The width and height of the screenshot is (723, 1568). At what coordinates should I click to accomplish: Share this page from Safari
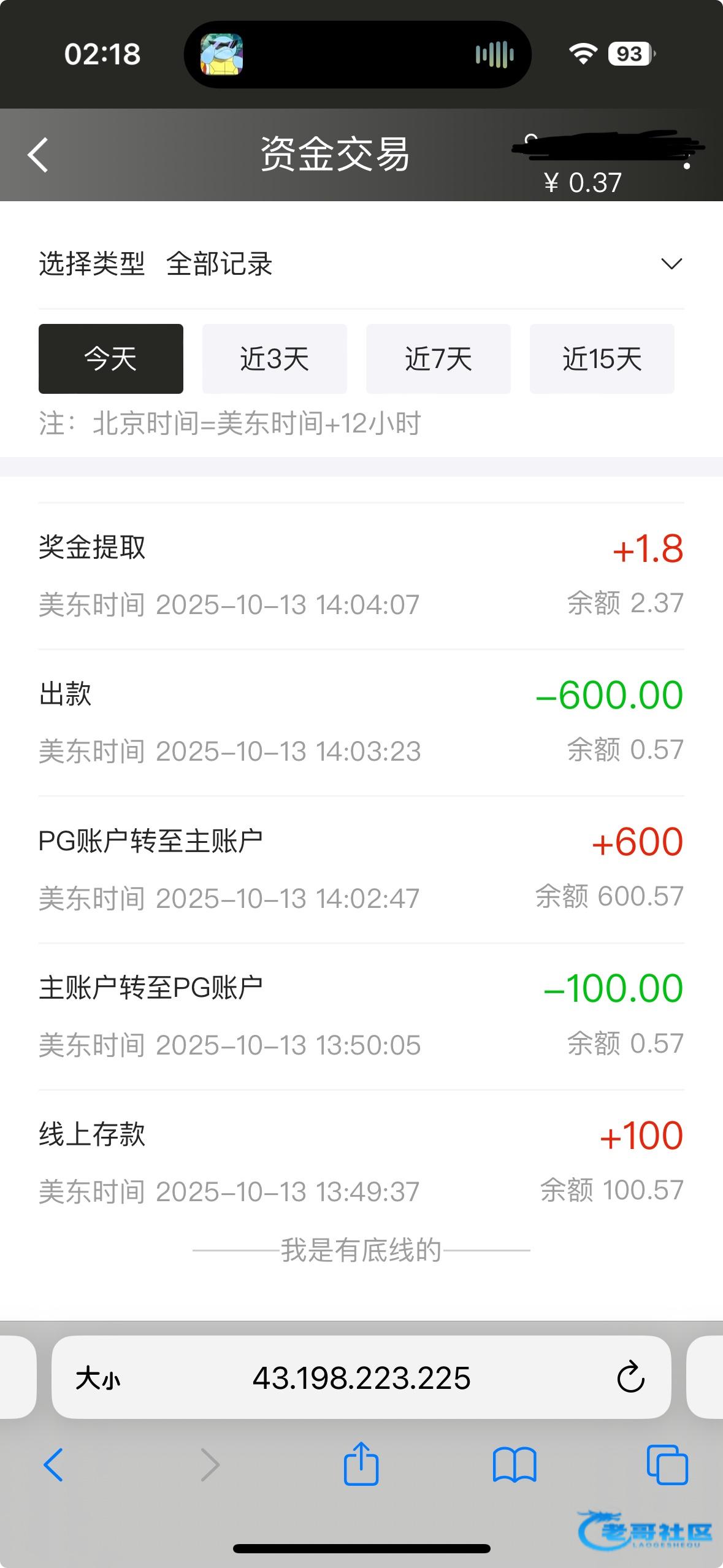coord(361,1464)
